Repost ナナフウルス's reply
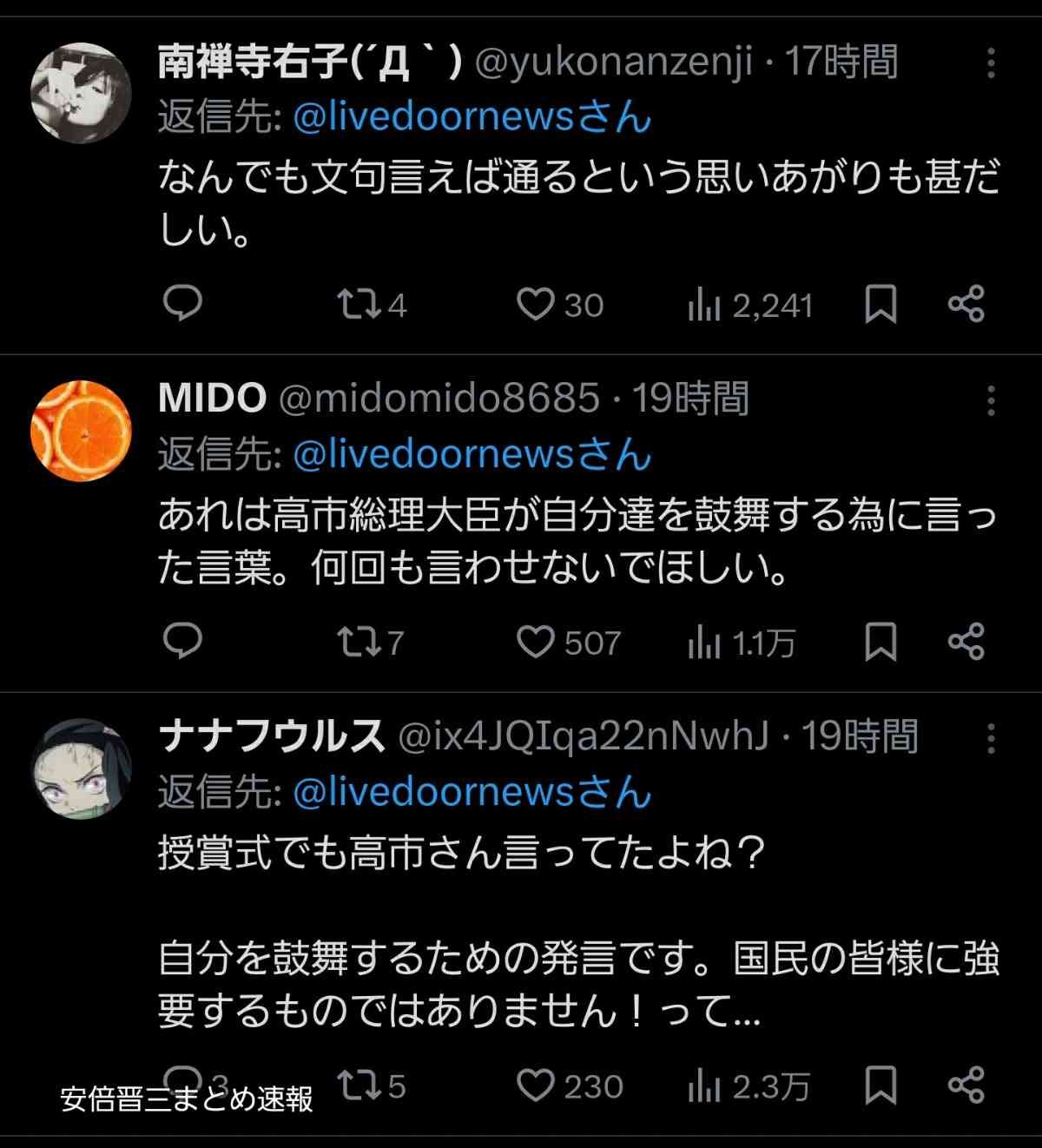This screenshot has width=1042, height=1148. pyautogui.click(x=355, y=1085)
